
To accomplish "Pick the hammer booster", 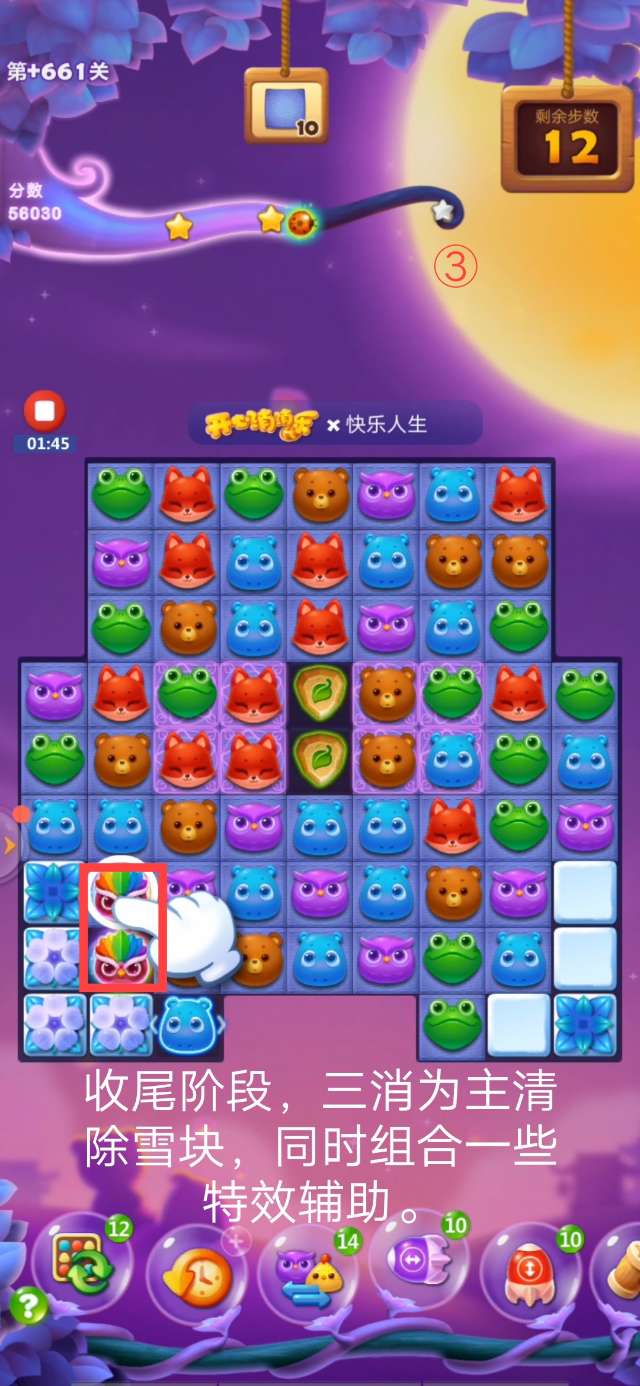I will (622, 1268).
